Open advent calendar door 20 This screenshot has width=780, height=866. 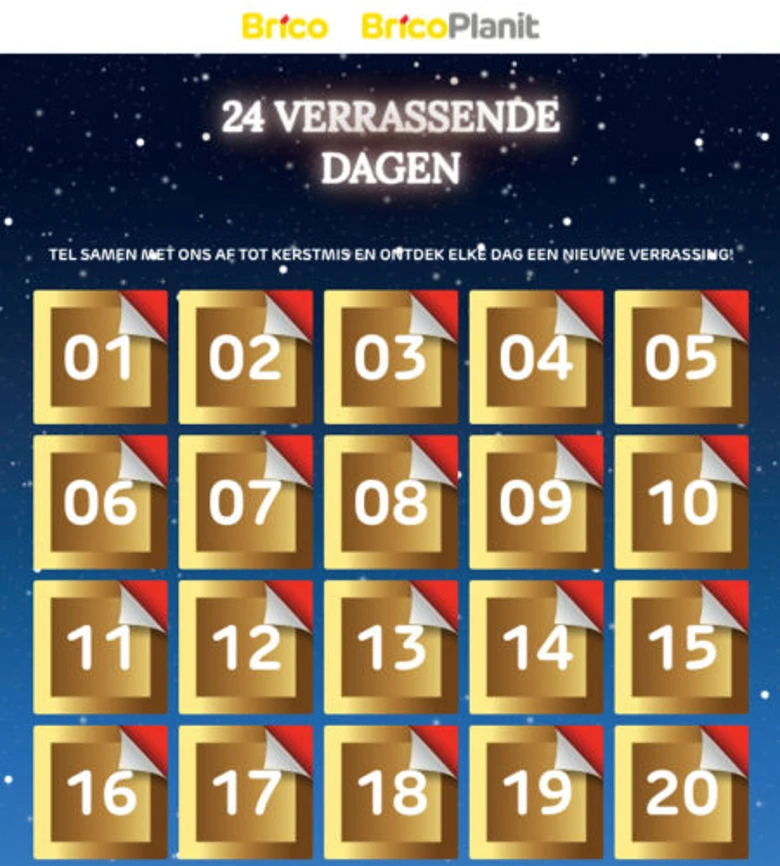tap(681, 792)
